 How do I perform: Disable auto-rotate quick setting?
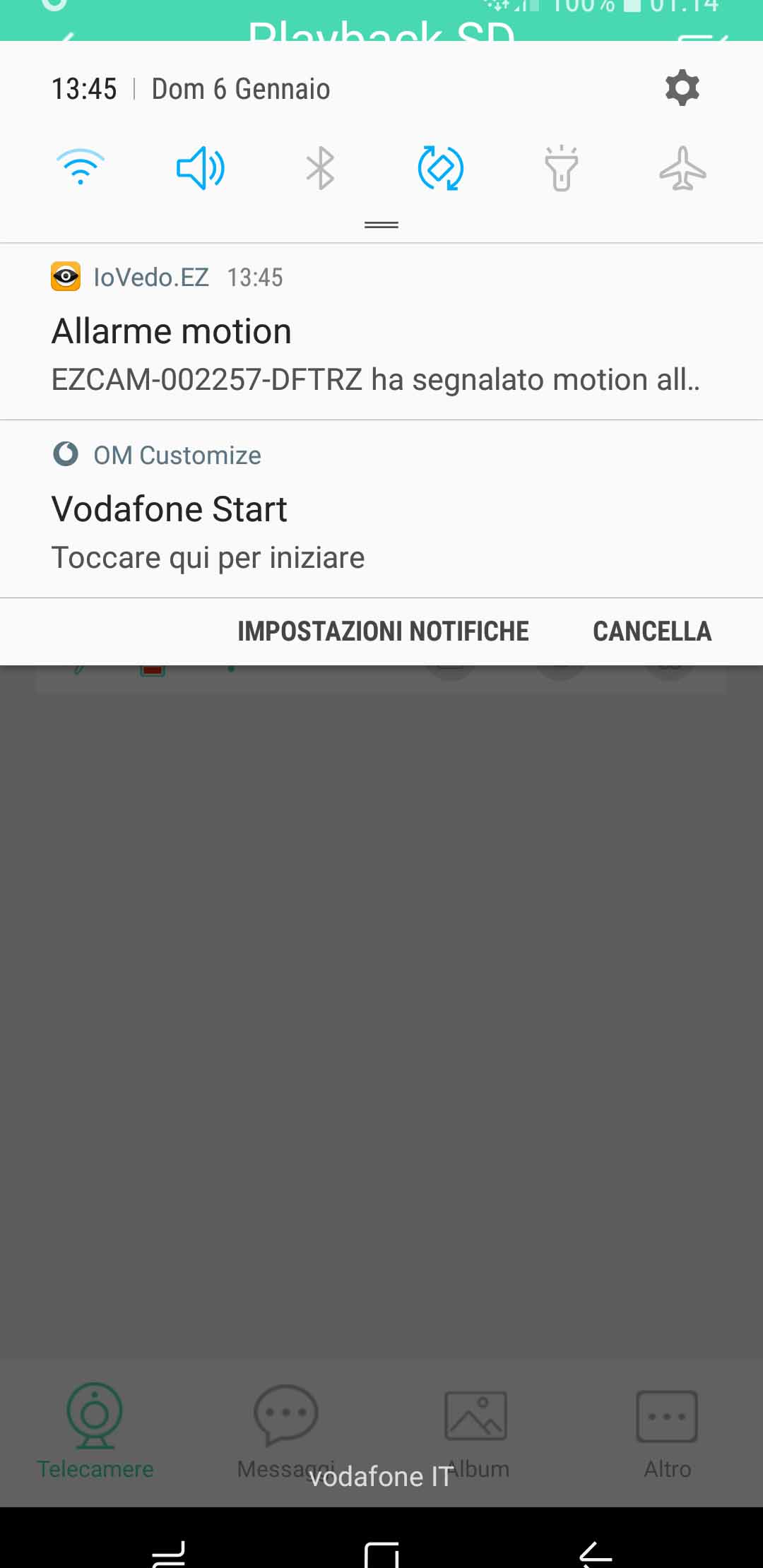tap(441, 168)
